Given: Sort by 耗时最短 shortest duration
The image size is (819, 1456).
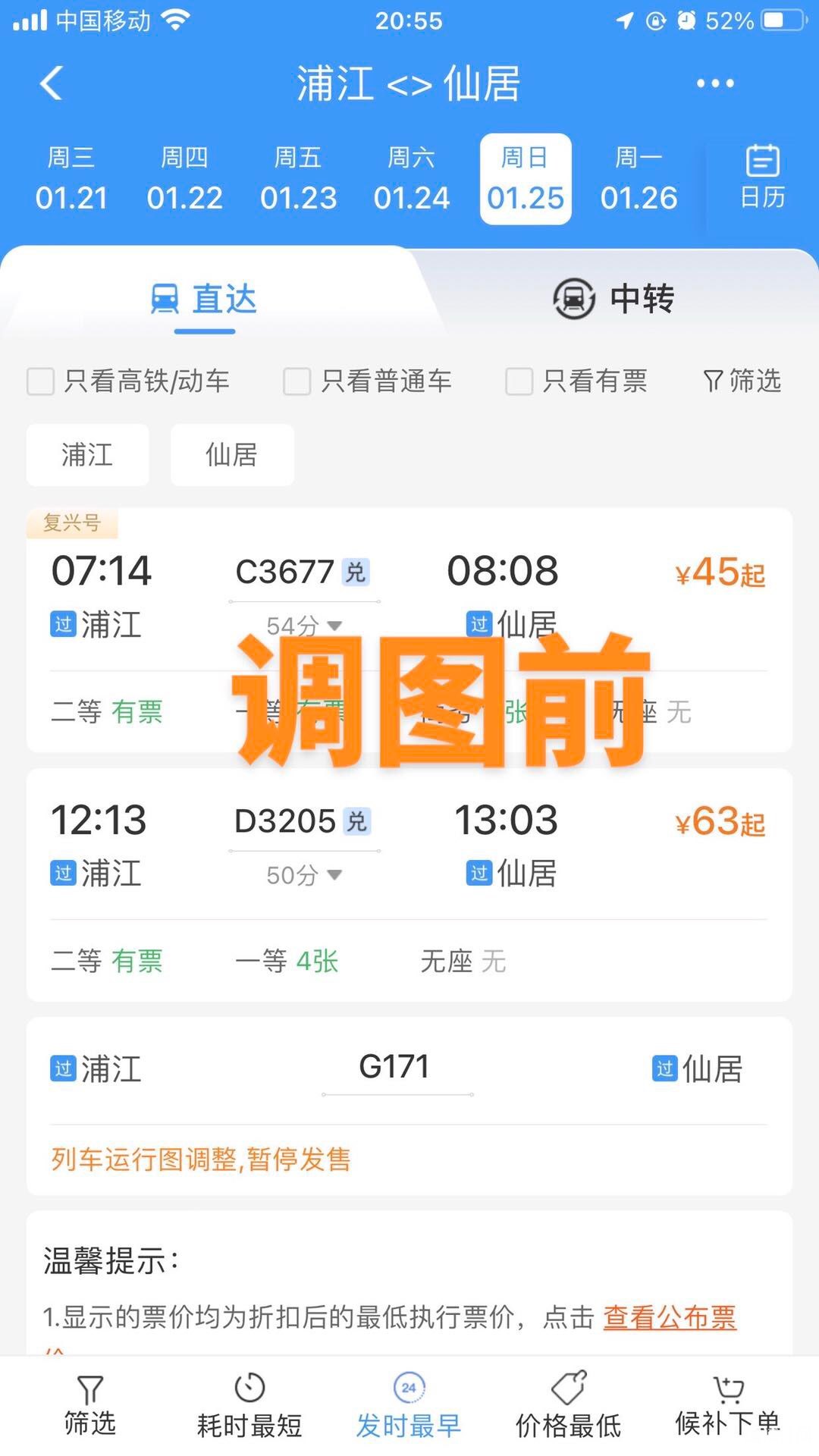Looking at the screenshot, I should [x=249, y=1407].
